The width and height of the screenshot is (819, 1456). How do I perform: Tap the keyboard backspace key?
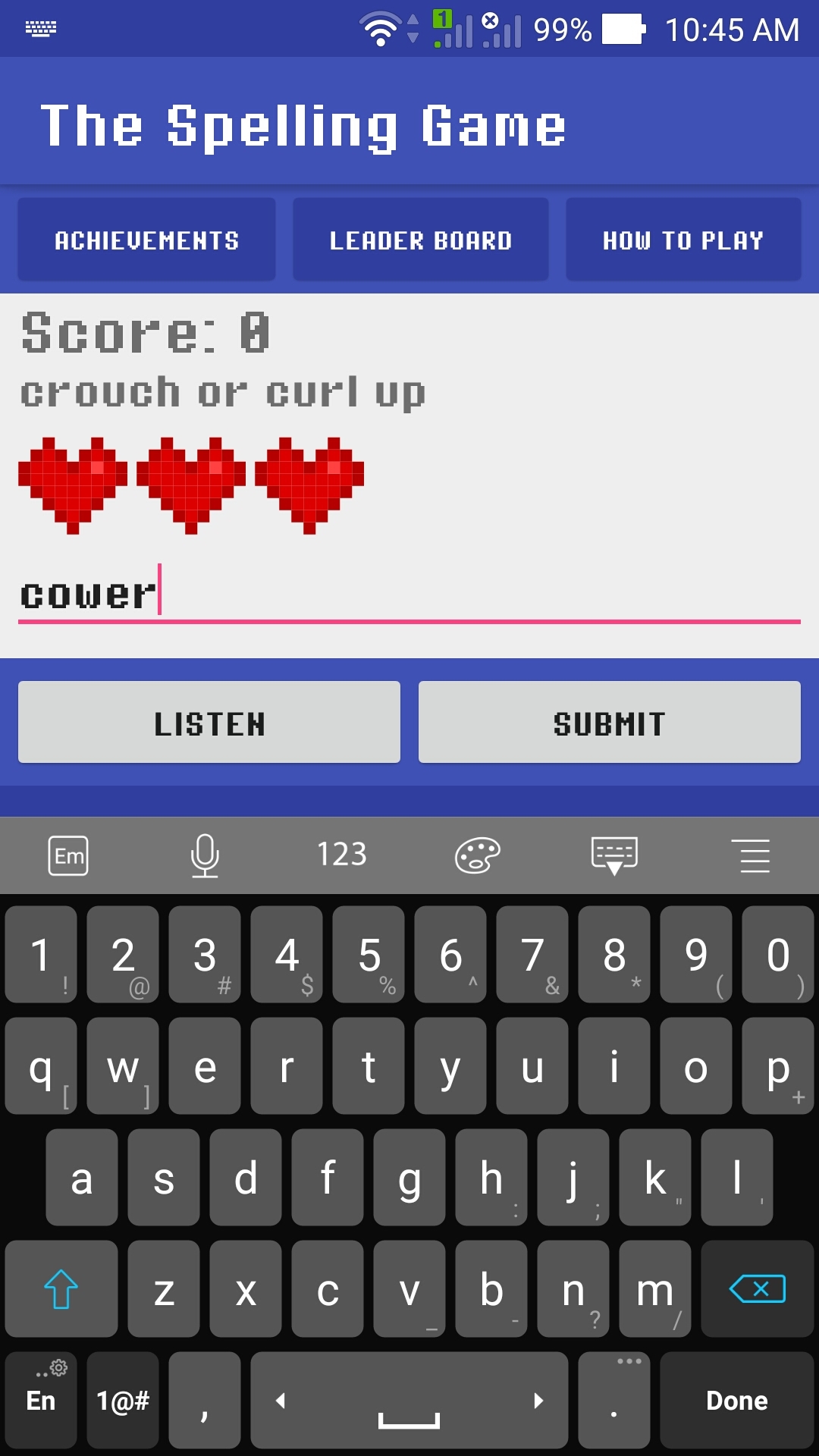pos(756,1289)
